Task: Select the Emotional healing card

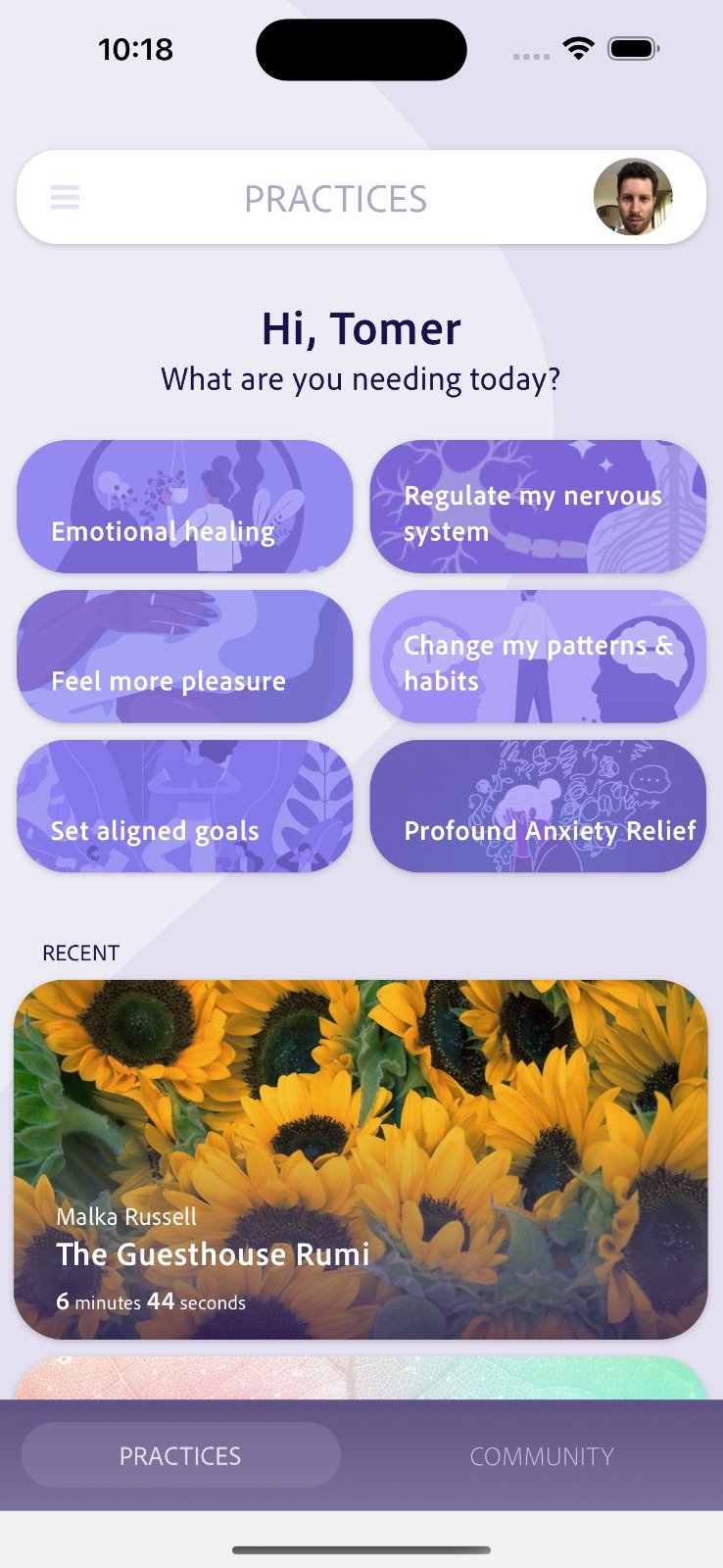Action: 184,507
